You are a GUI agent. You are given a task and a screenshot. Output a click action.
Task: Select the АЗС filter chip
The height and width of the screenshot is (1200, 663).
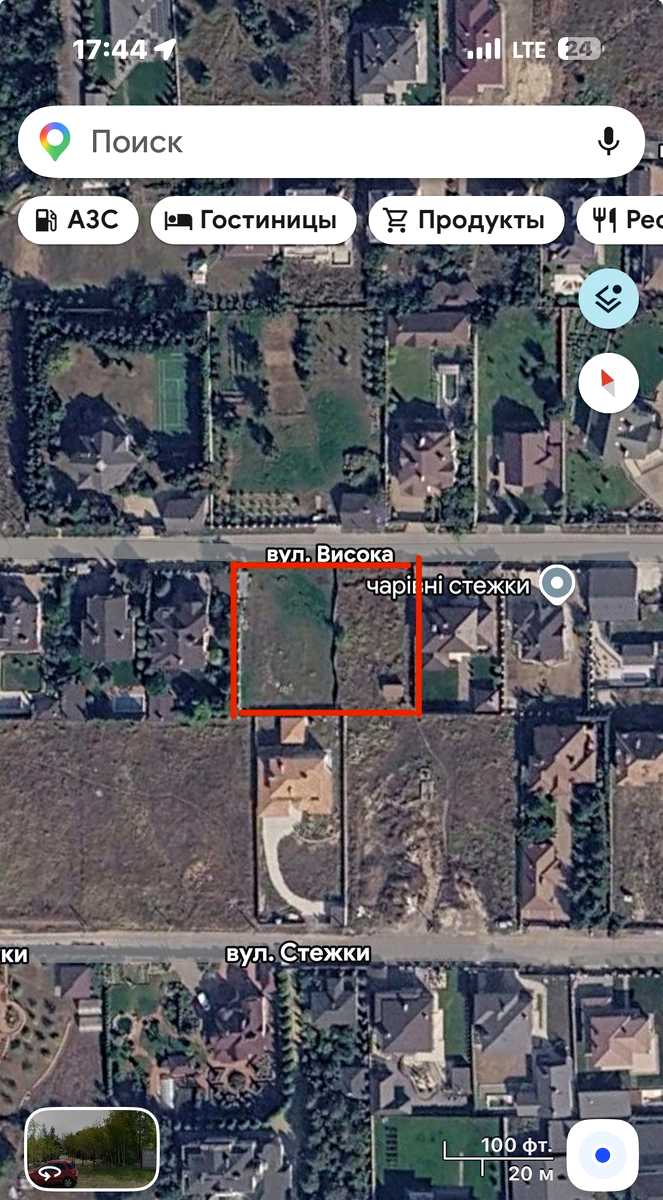pos(77,220)
